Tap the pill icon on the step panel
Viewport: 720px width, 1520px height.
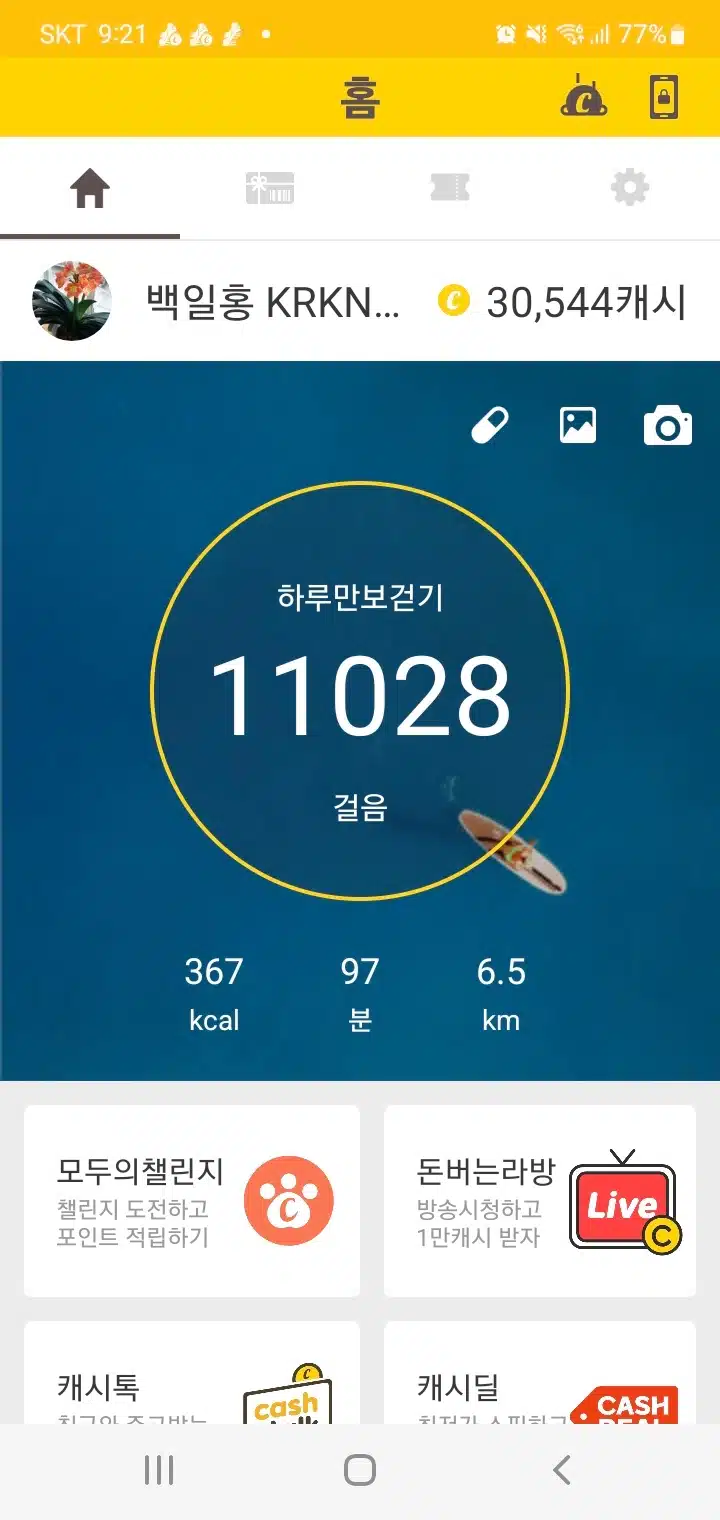pos(490,426)
